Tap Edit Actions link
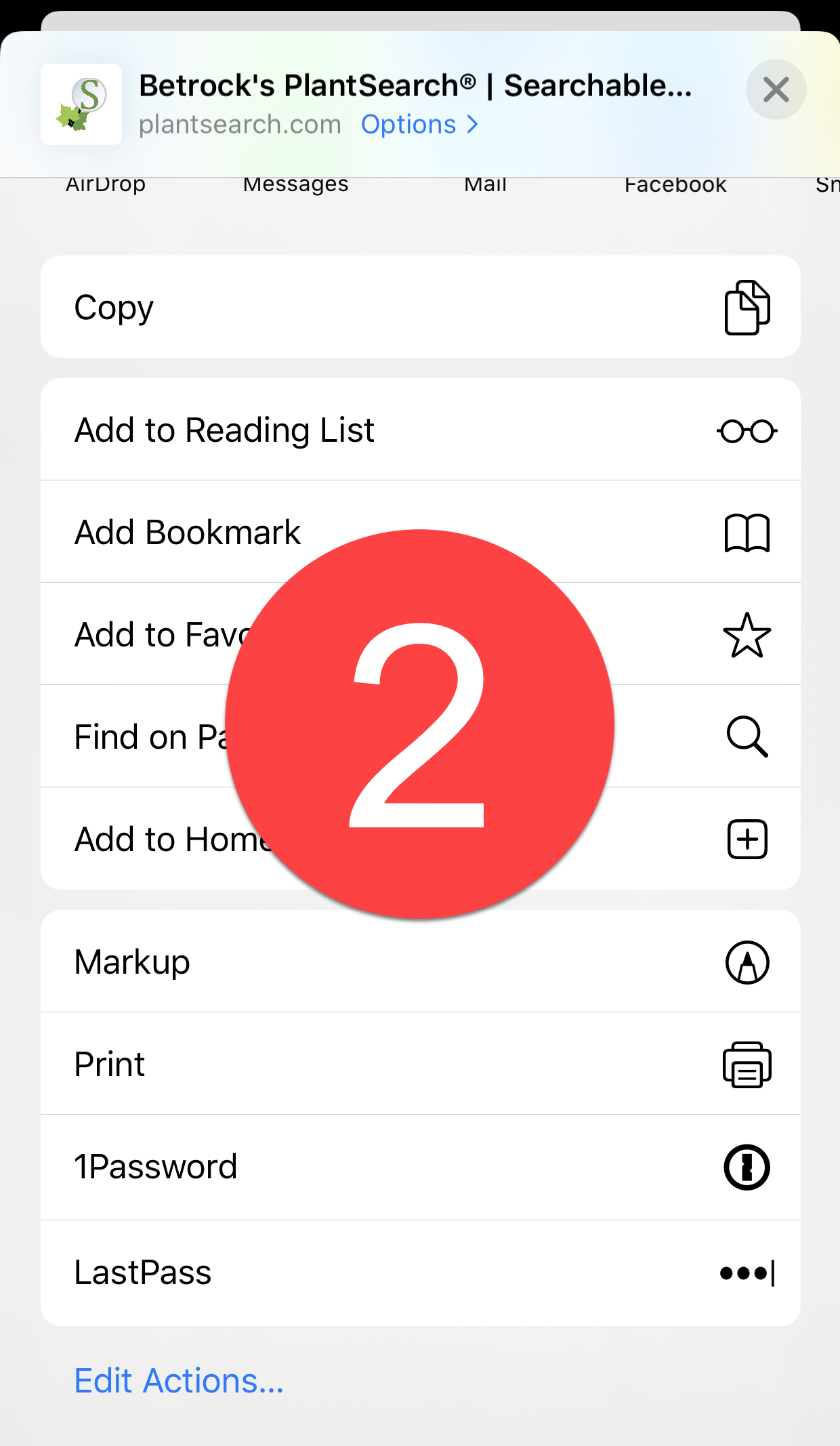 (179, 1381)
